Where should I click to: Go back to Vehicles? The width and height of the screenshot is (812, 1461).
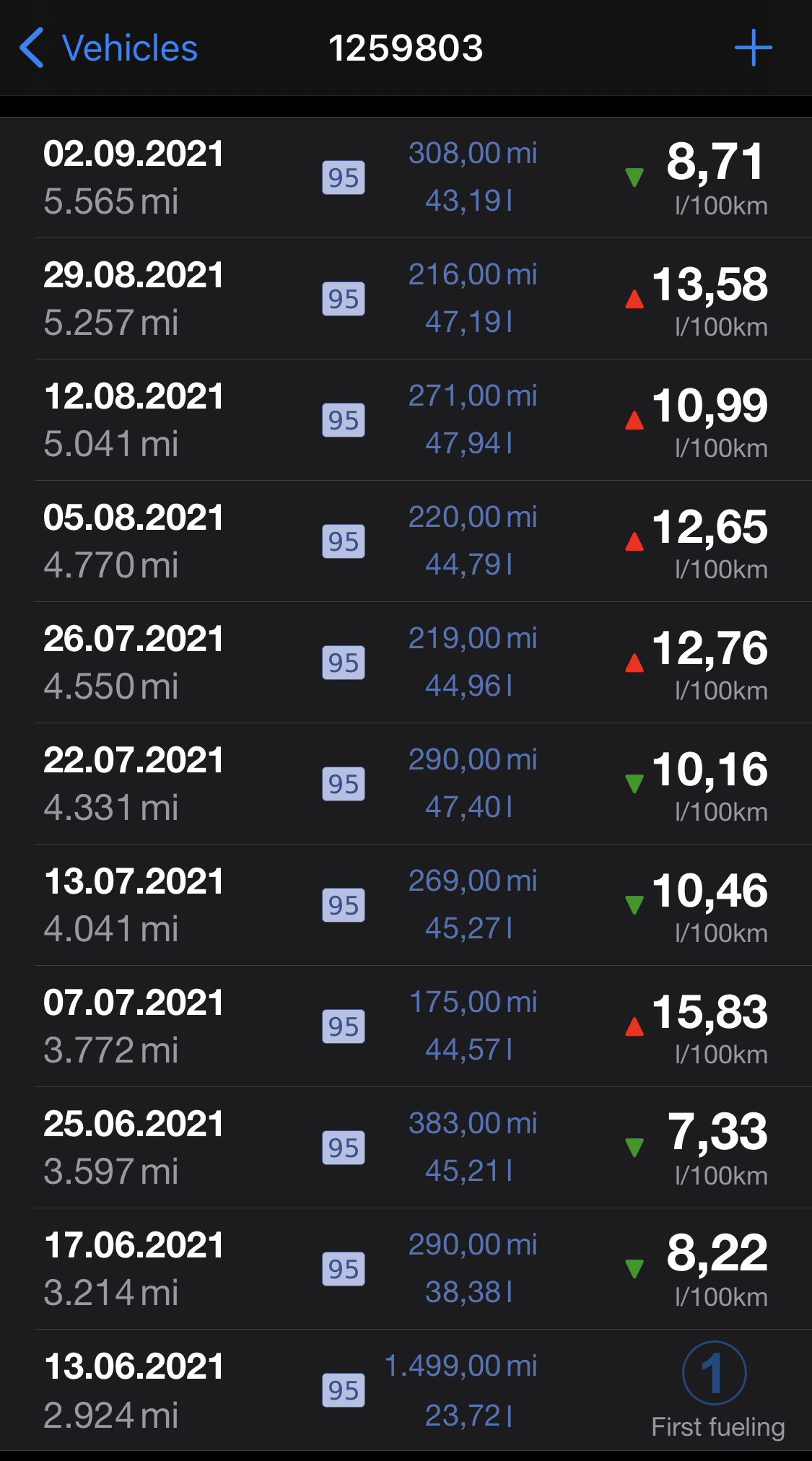(108, 48)
